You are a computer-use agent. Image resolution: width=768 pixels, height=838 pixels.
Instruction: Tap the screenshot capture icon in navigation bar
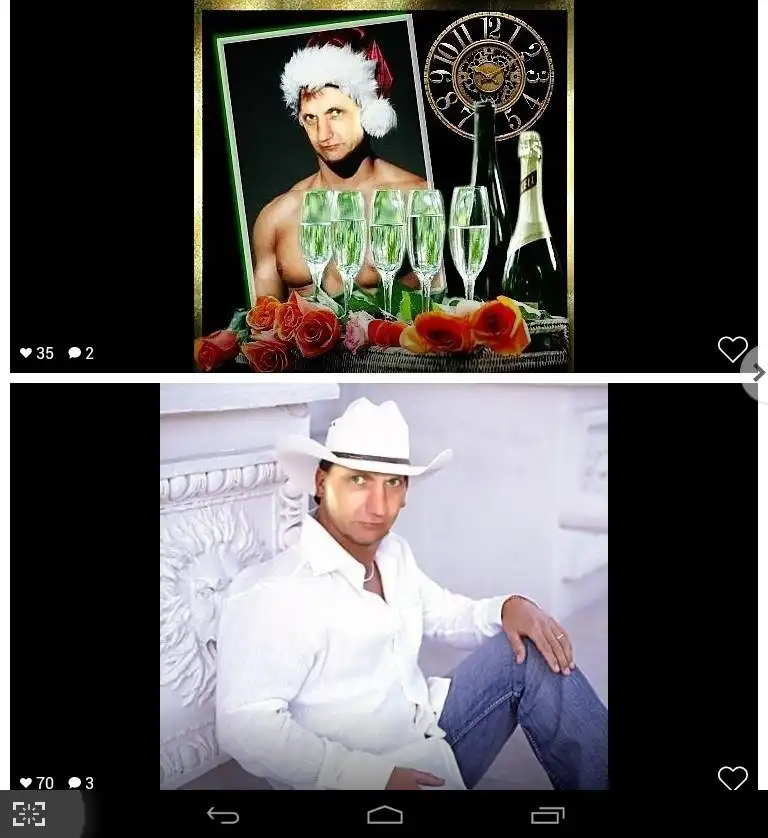pos(29,814)
